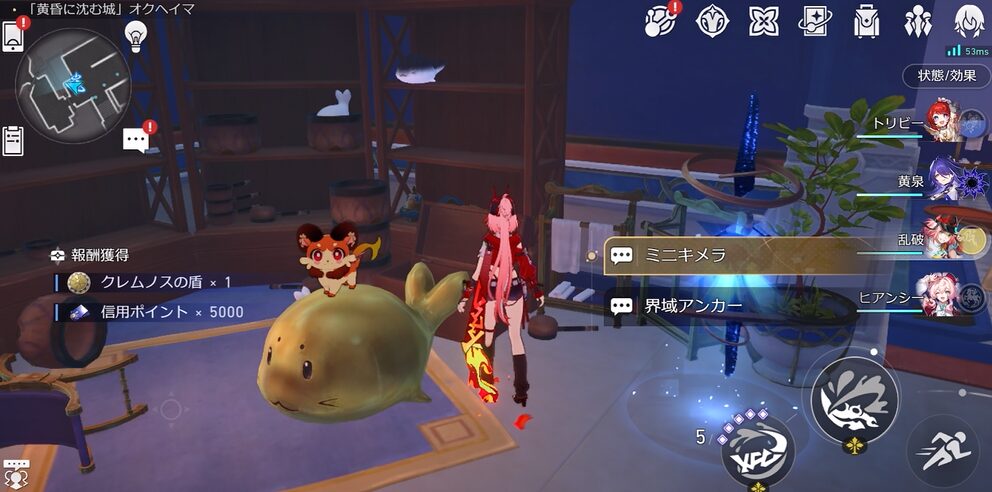Open the mission log clipboard icon
The image size is (992, 492).
coord(13,141)
